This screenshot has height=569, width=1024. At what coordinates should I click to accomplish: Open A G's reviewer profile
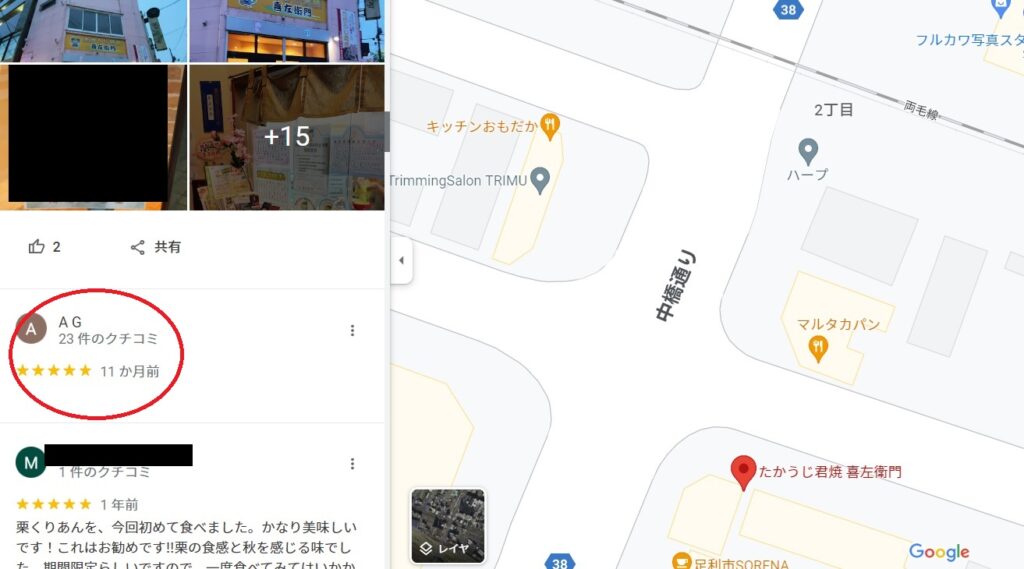[x=31, y=328]
